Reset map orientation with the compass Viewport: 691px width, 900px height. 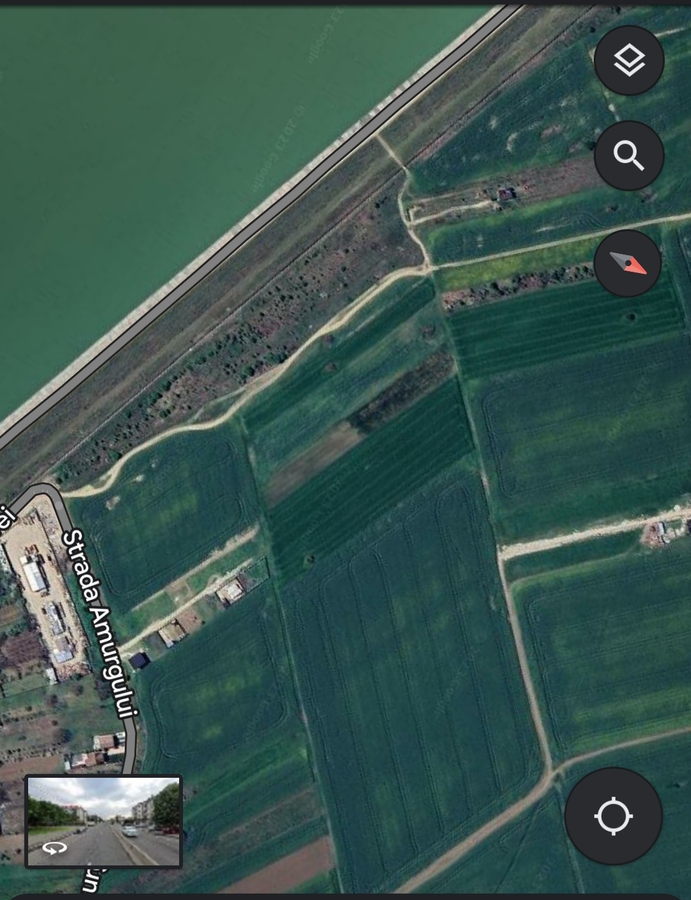628,264
